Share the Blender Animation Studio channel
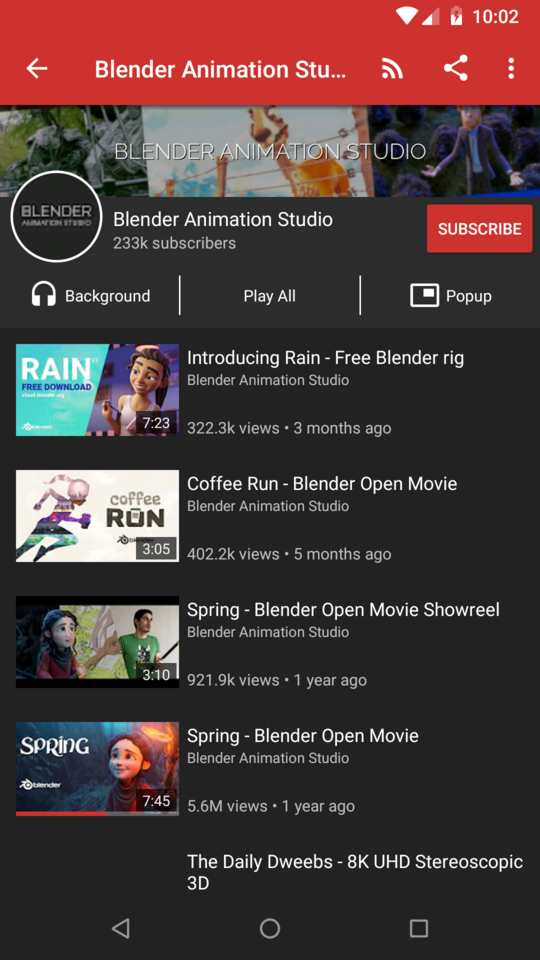This screenshot has height=960, width=540. (x=456, y=68)
